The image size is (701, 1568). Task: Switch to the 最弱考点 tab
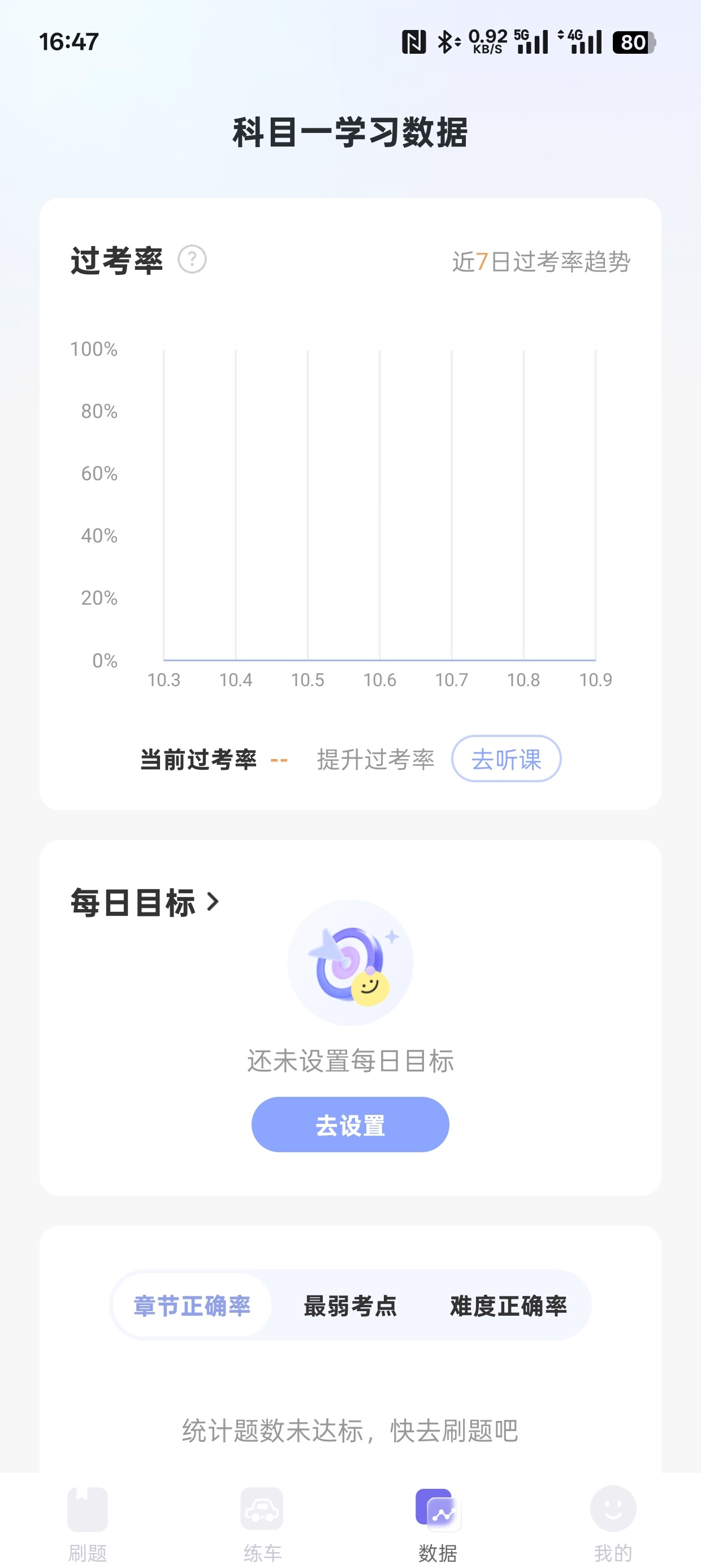coord(350,1306)
